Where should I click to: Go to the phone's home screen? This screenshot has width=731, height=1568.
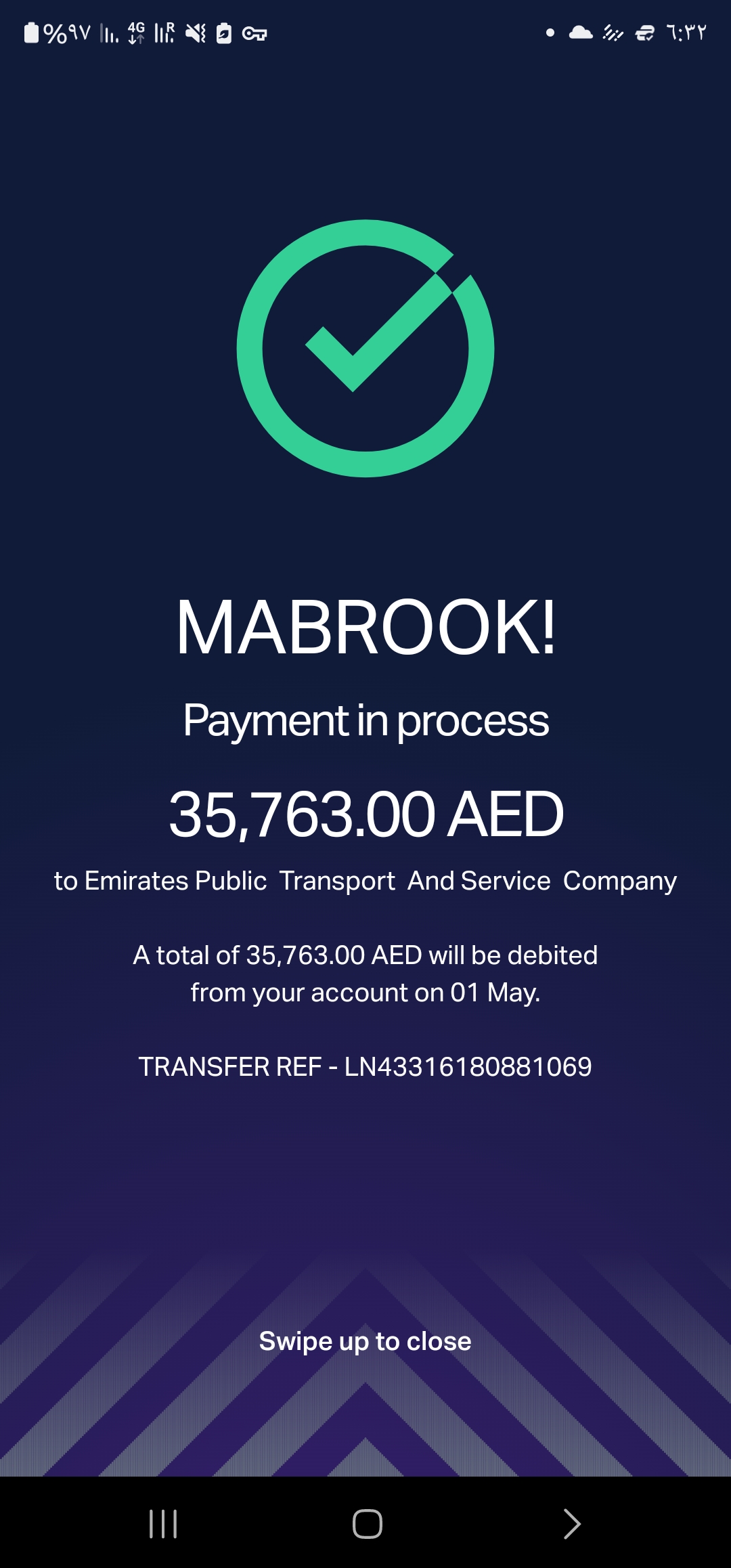tap(368, 1524)
